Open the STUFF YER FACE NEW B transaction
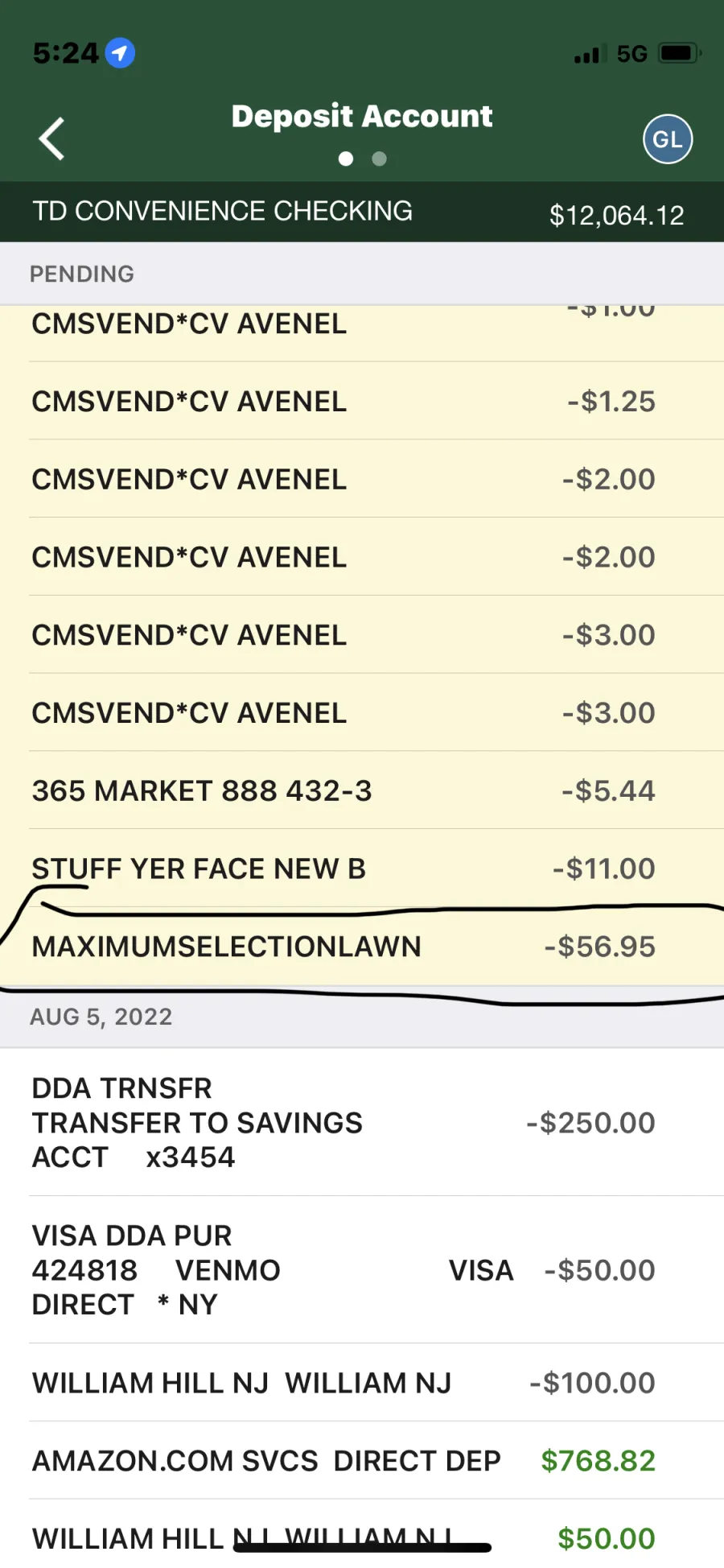 click(362, 869)
